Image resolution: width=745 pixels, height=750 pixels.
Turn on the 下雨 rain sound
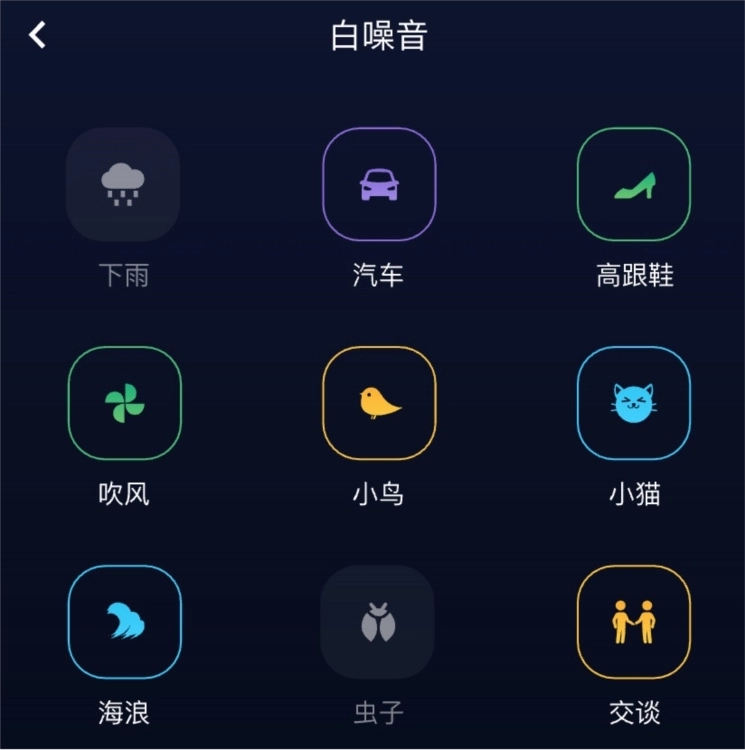coord(123,184)
